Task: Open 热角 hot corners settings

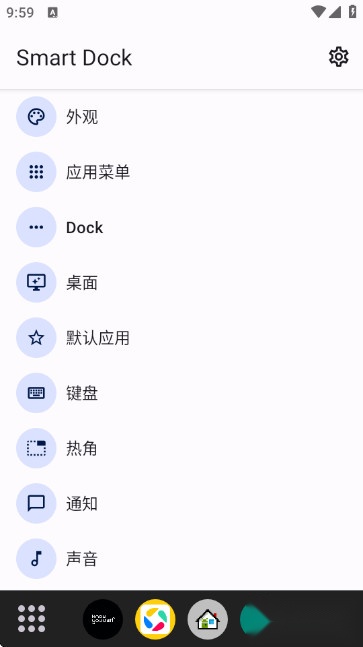Action: pyautogui.click(x=182, y=449)
